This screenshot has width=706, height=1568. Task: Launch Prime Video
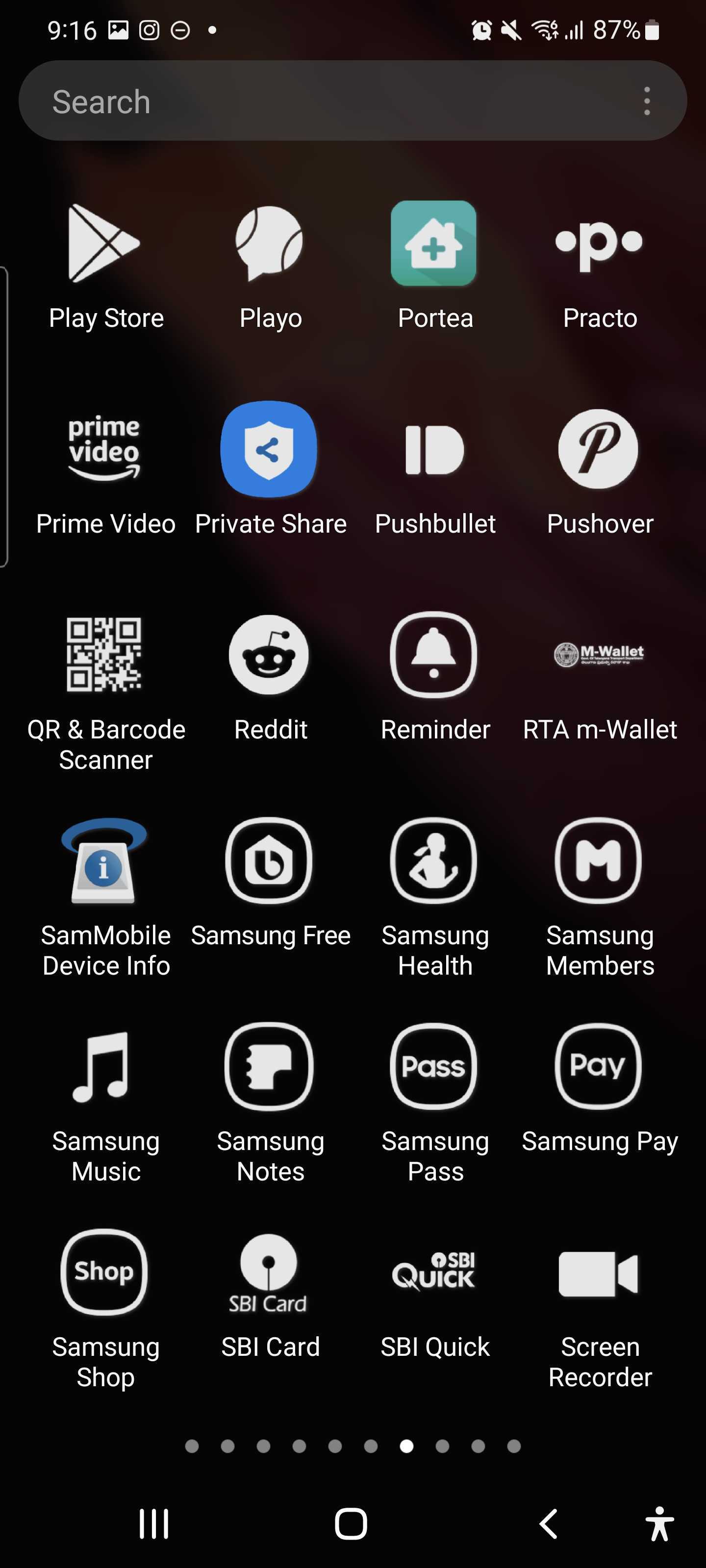(x=105, y=449)
